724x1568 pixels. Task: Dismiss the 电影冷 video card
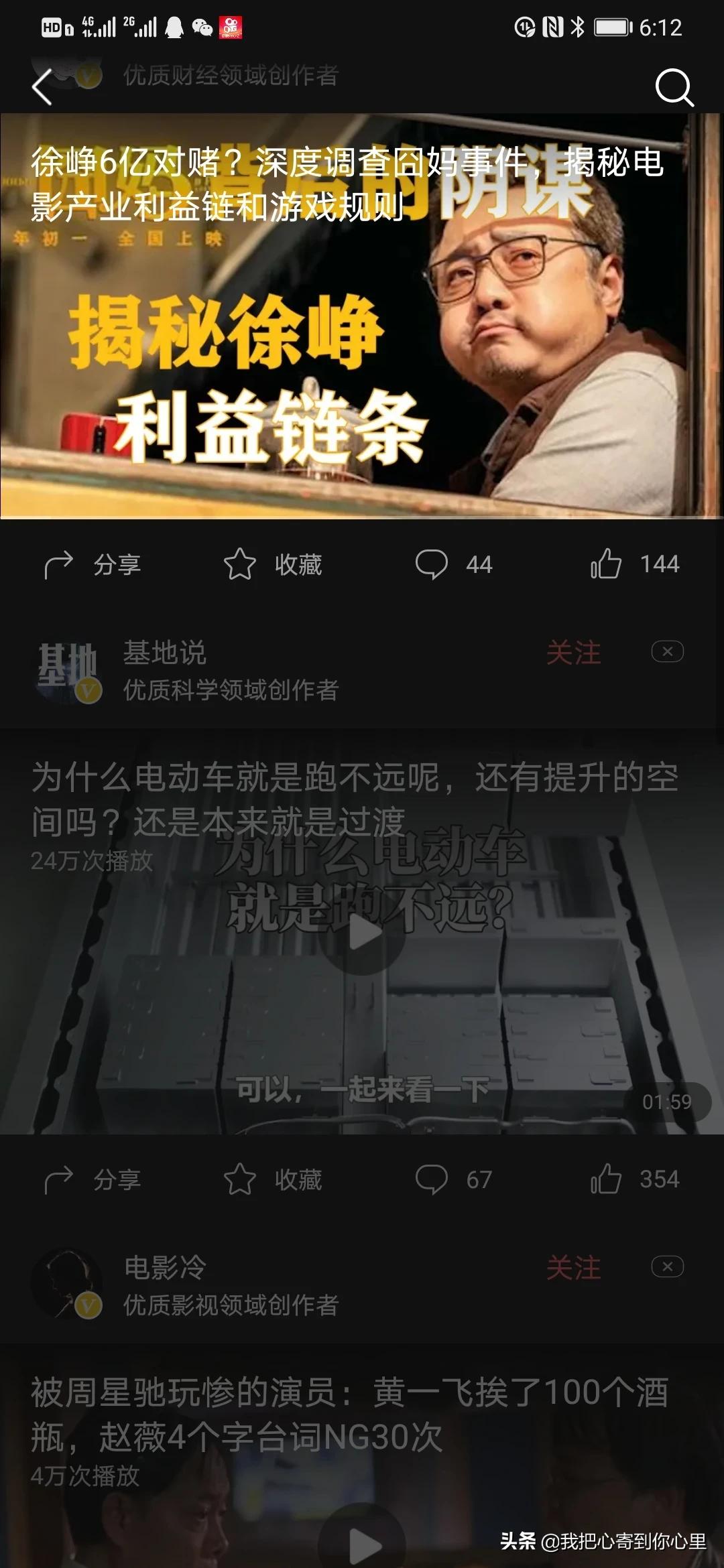(x=667, y=1266)
